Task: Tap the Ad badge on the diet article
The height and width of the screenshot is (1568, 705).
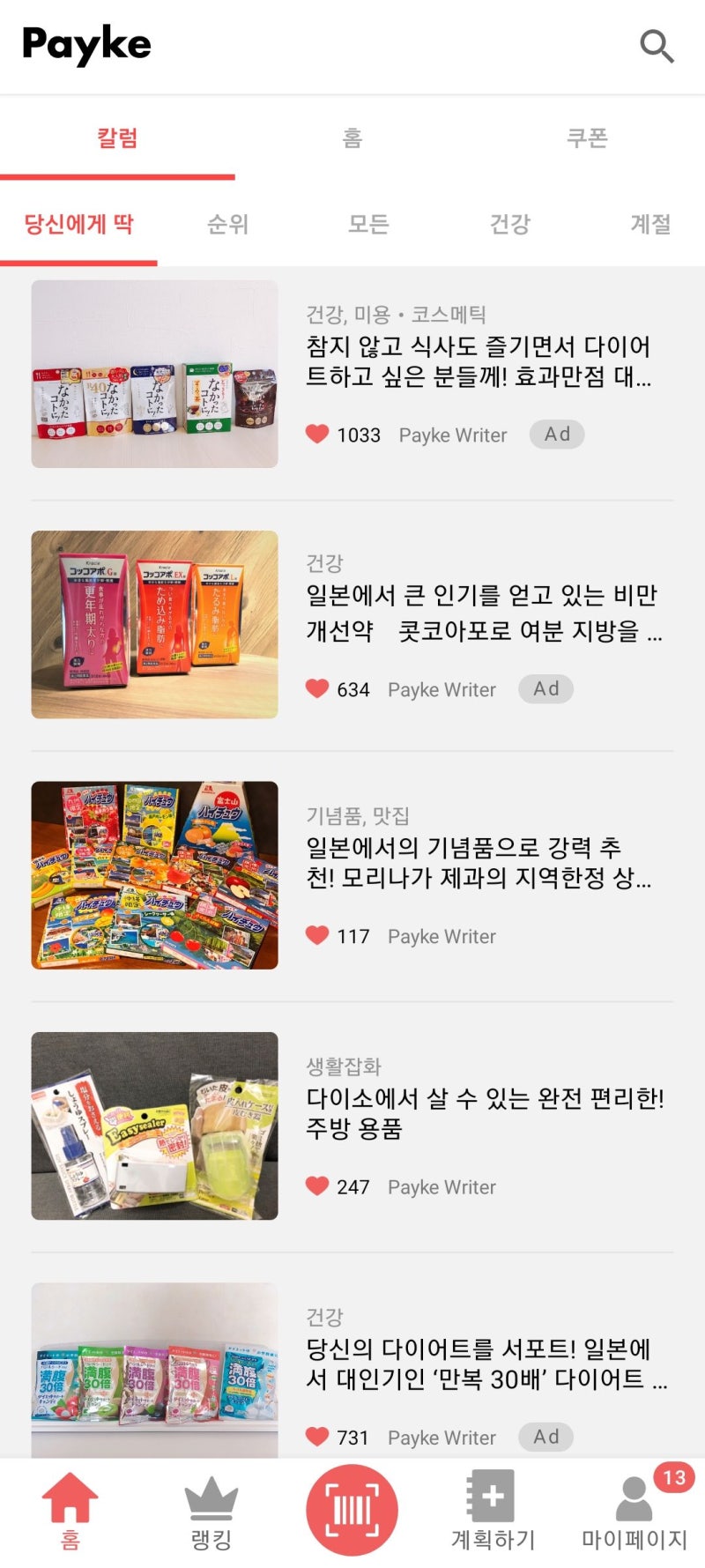Action: click(556, 434)
